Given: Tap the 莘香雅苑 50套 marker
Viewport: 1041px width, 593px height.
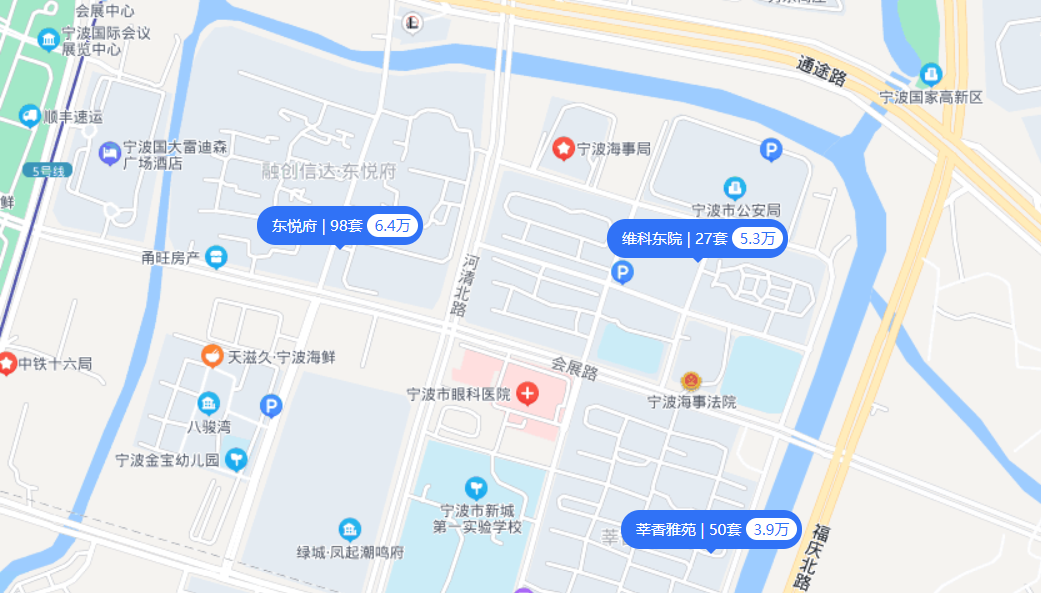Looking at the screenshot, I should (711, 529).
